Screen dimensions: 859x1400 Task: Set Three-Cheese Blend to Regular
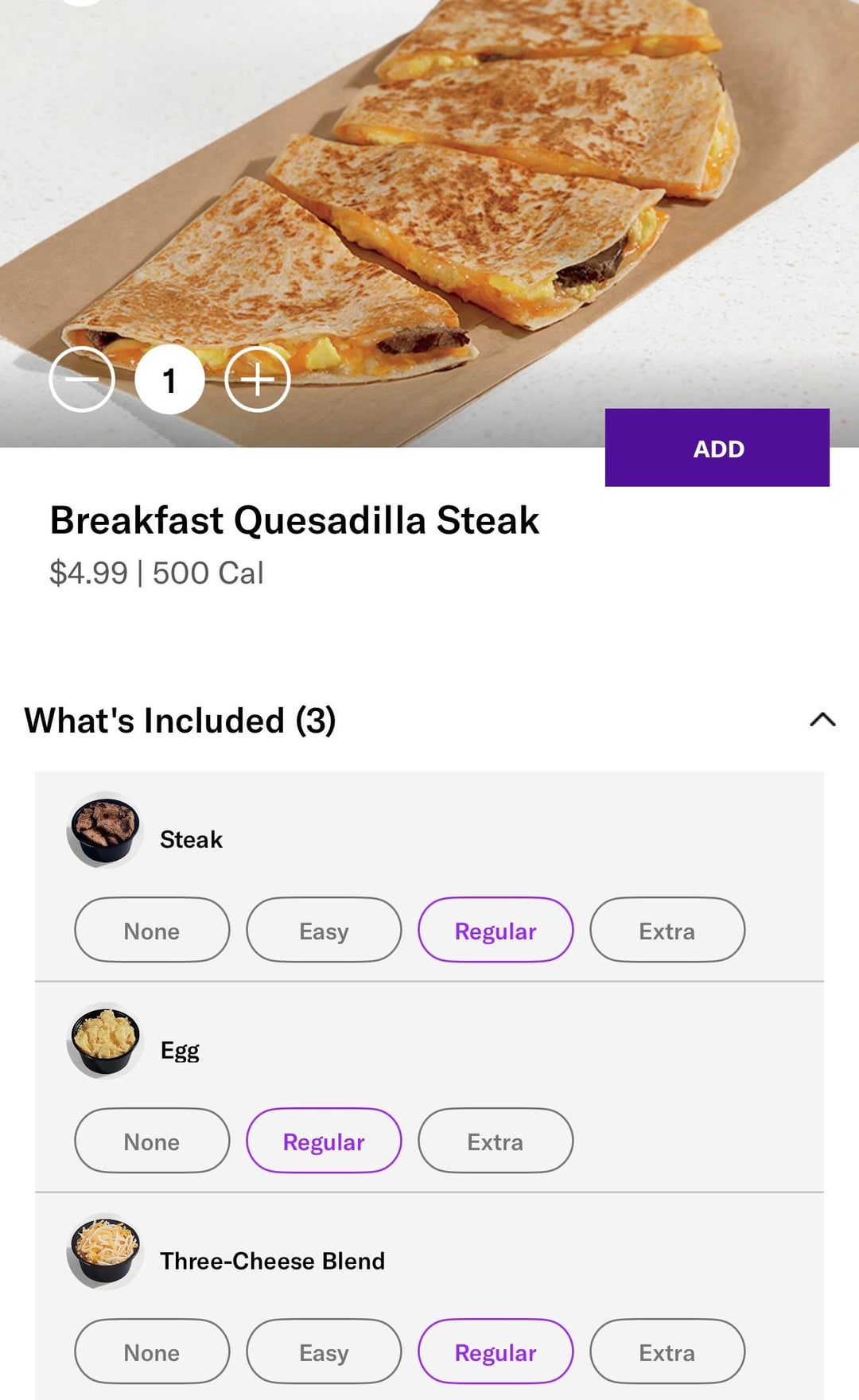496,1351
